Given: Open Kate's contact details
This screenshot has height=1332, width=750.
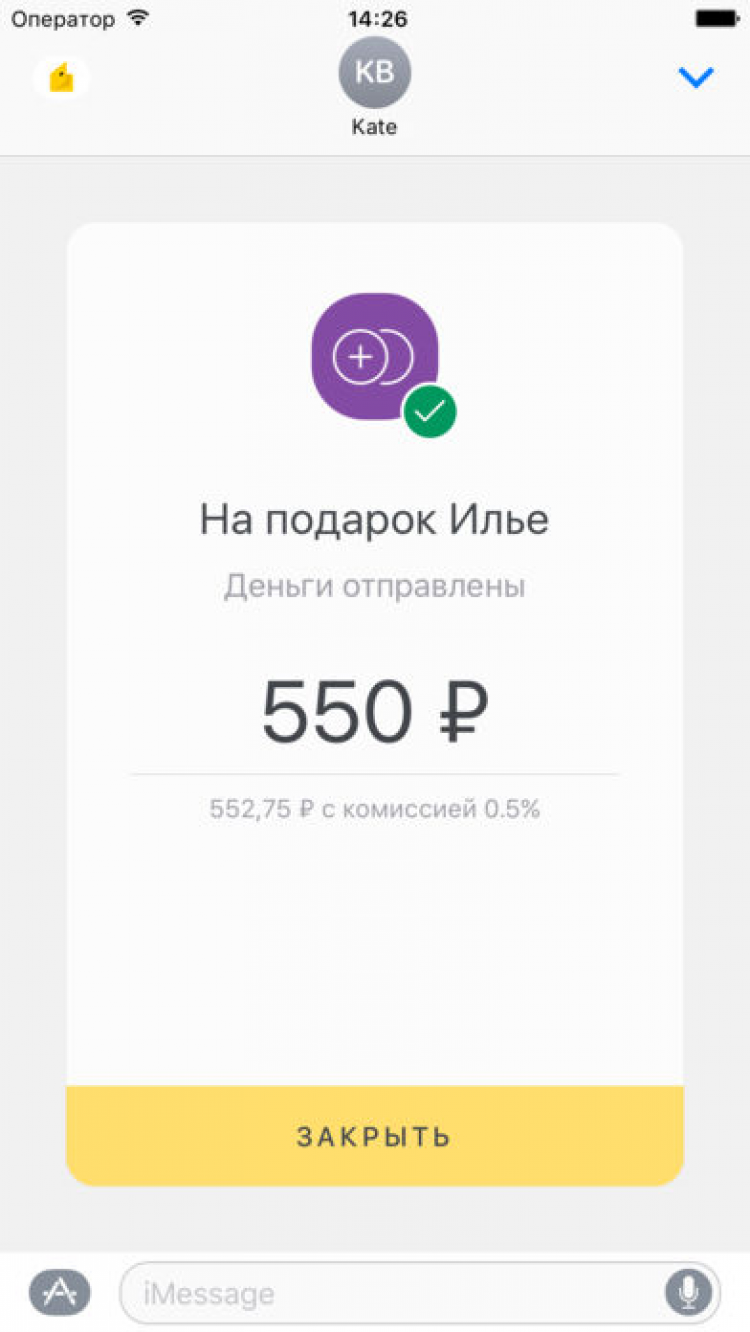Looking at the screenshot, I should (374, 85).
